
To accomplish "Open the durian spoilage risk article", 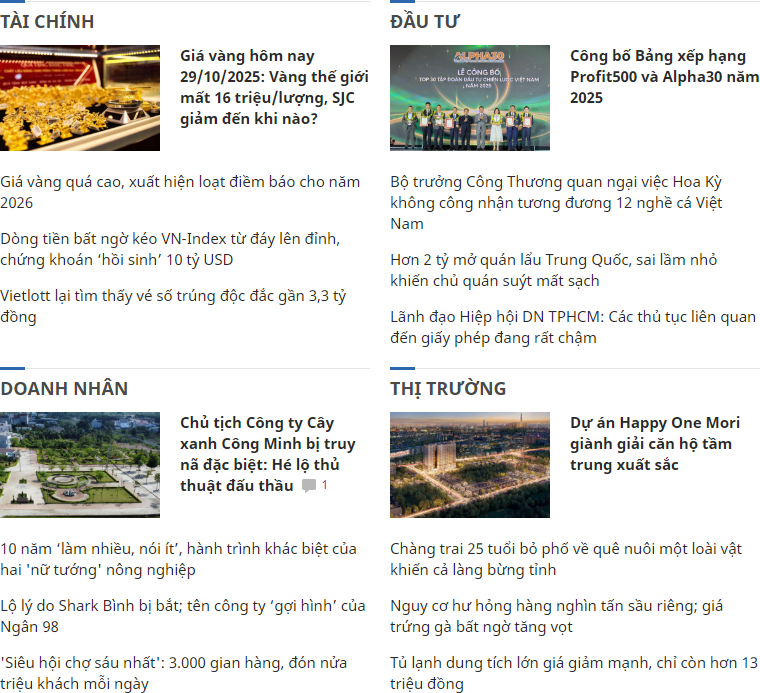I will point(556,616).
